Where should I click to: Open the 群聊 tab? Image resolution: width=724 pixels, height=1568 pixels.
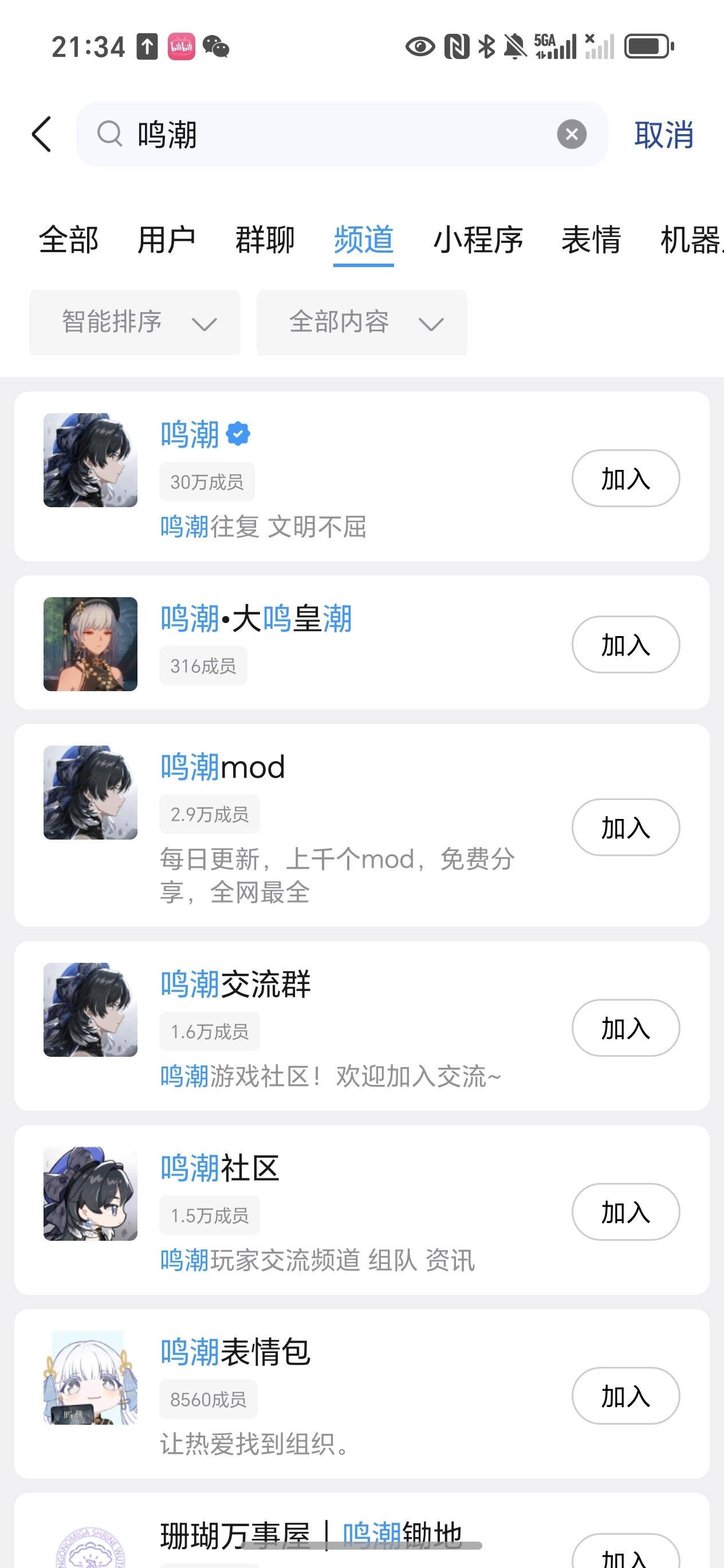[265, 239]
